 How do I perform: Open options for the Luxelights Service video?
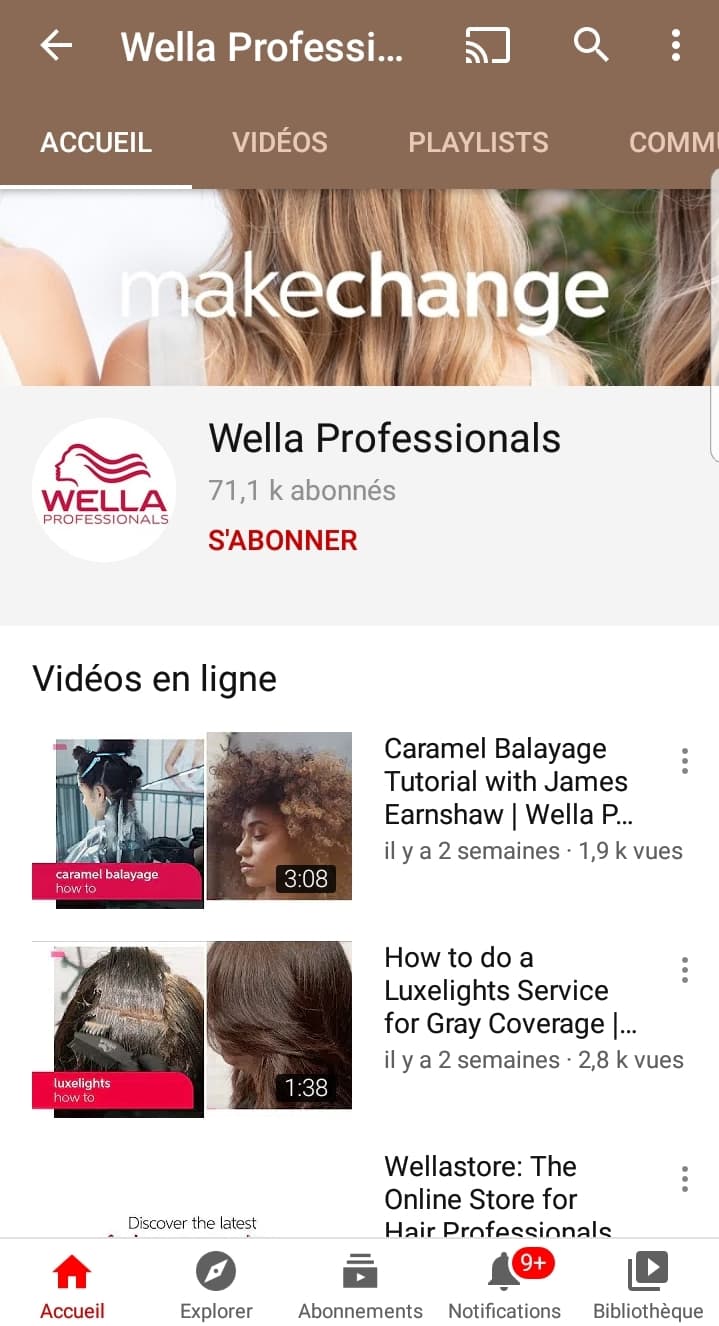(684, 970)
